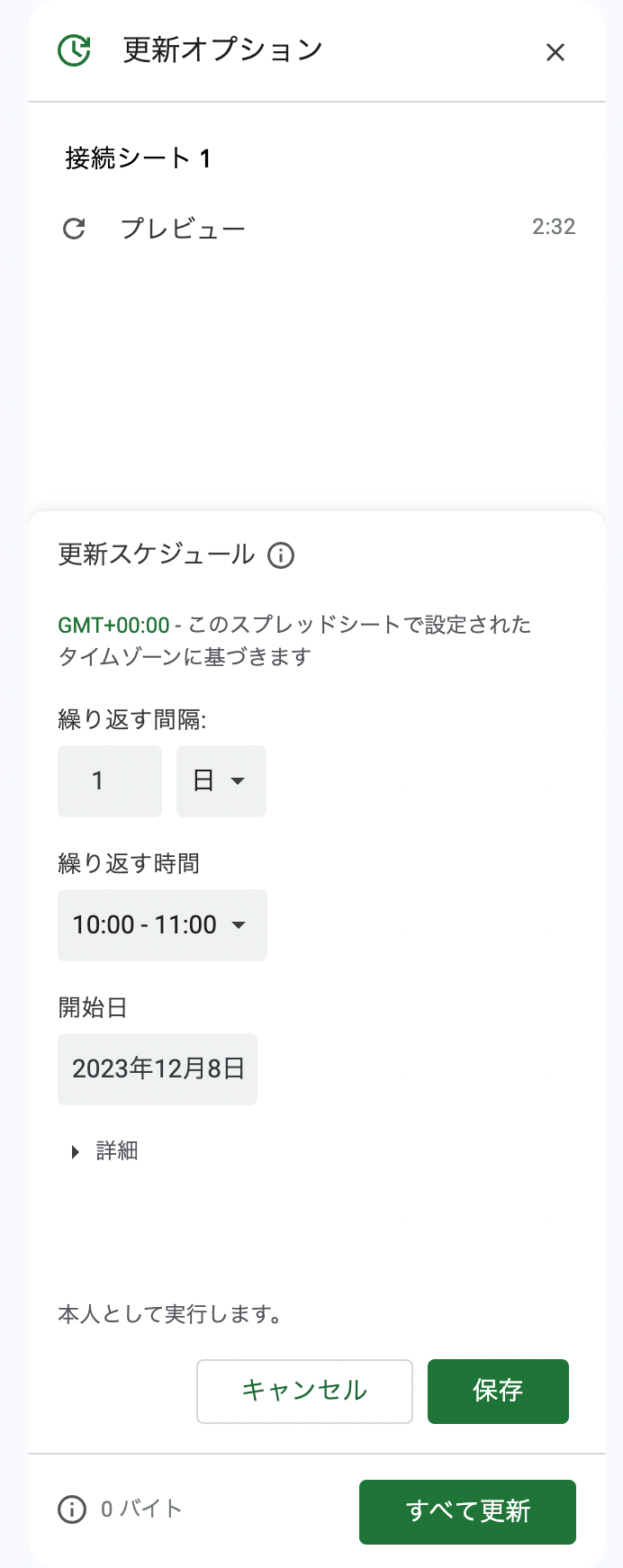Screen dimensions: 623x1568
Task: Open the 日 interval unit dropdown
Action: click(221, 780)
